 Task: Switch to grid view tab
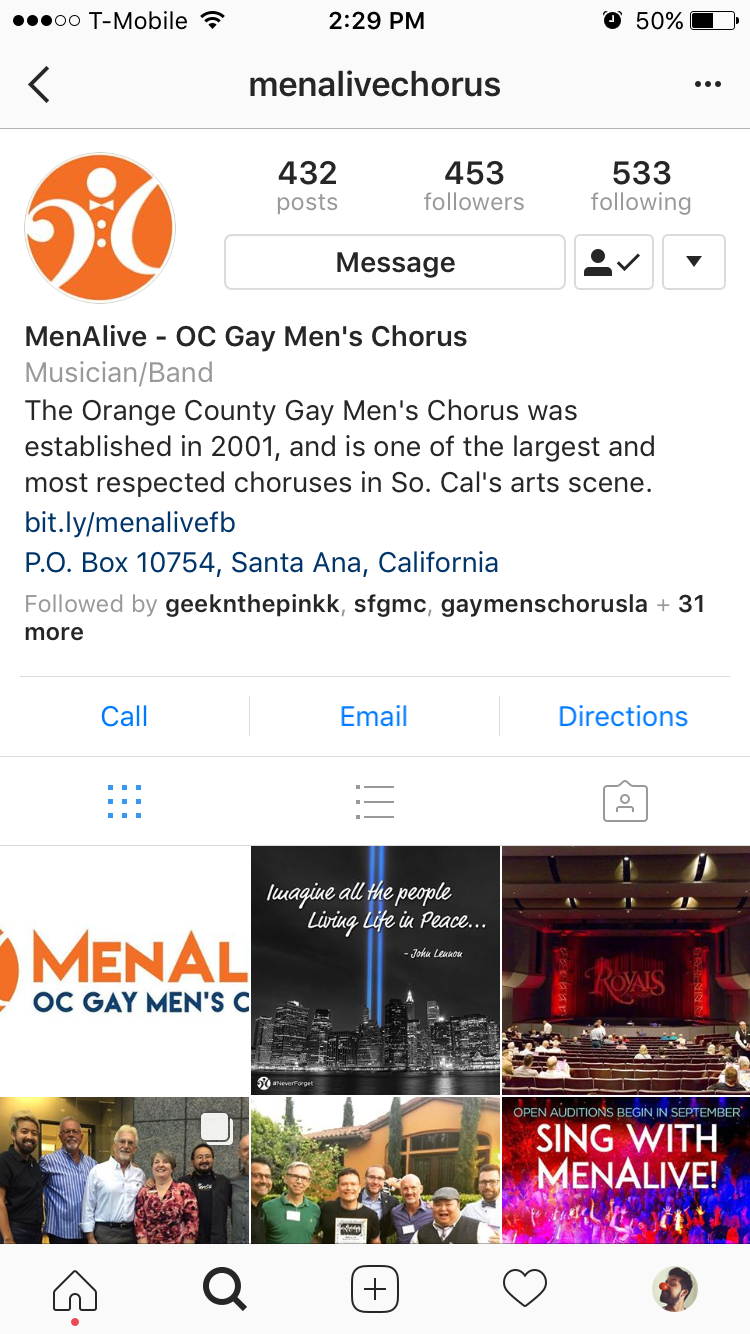coord(124,801)
